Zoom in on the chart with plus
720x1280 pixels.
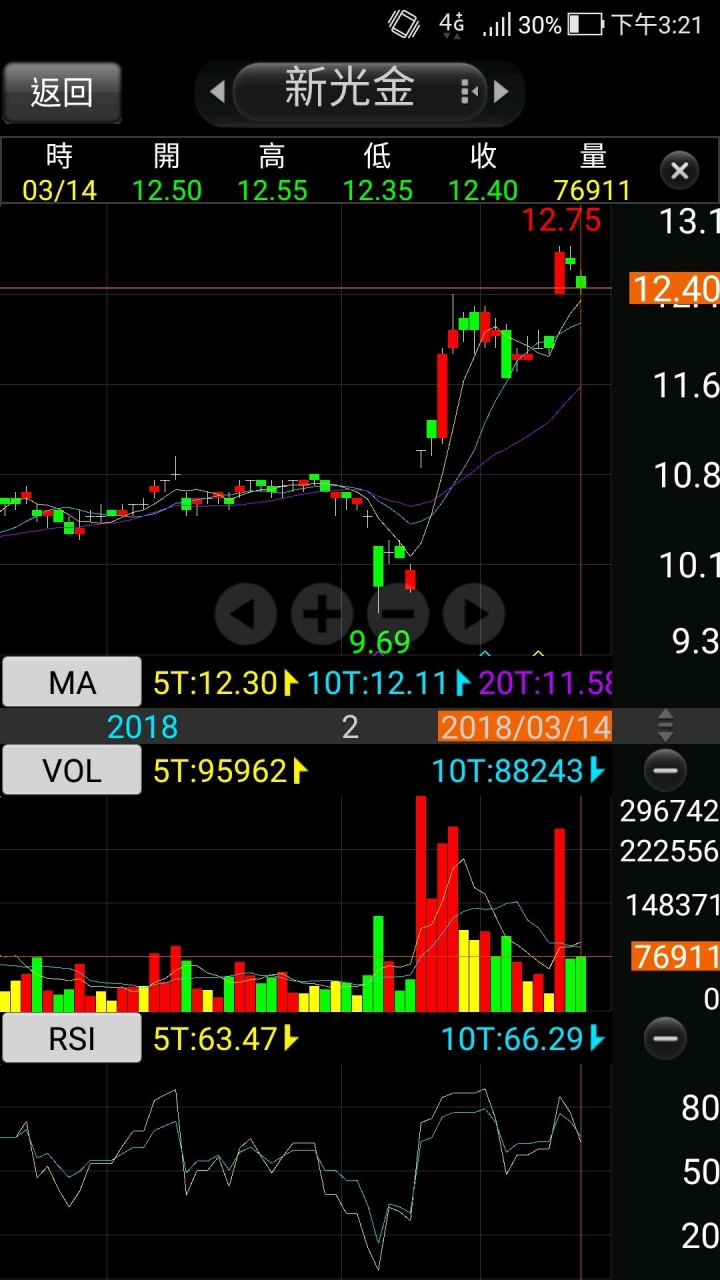(322, 612)
